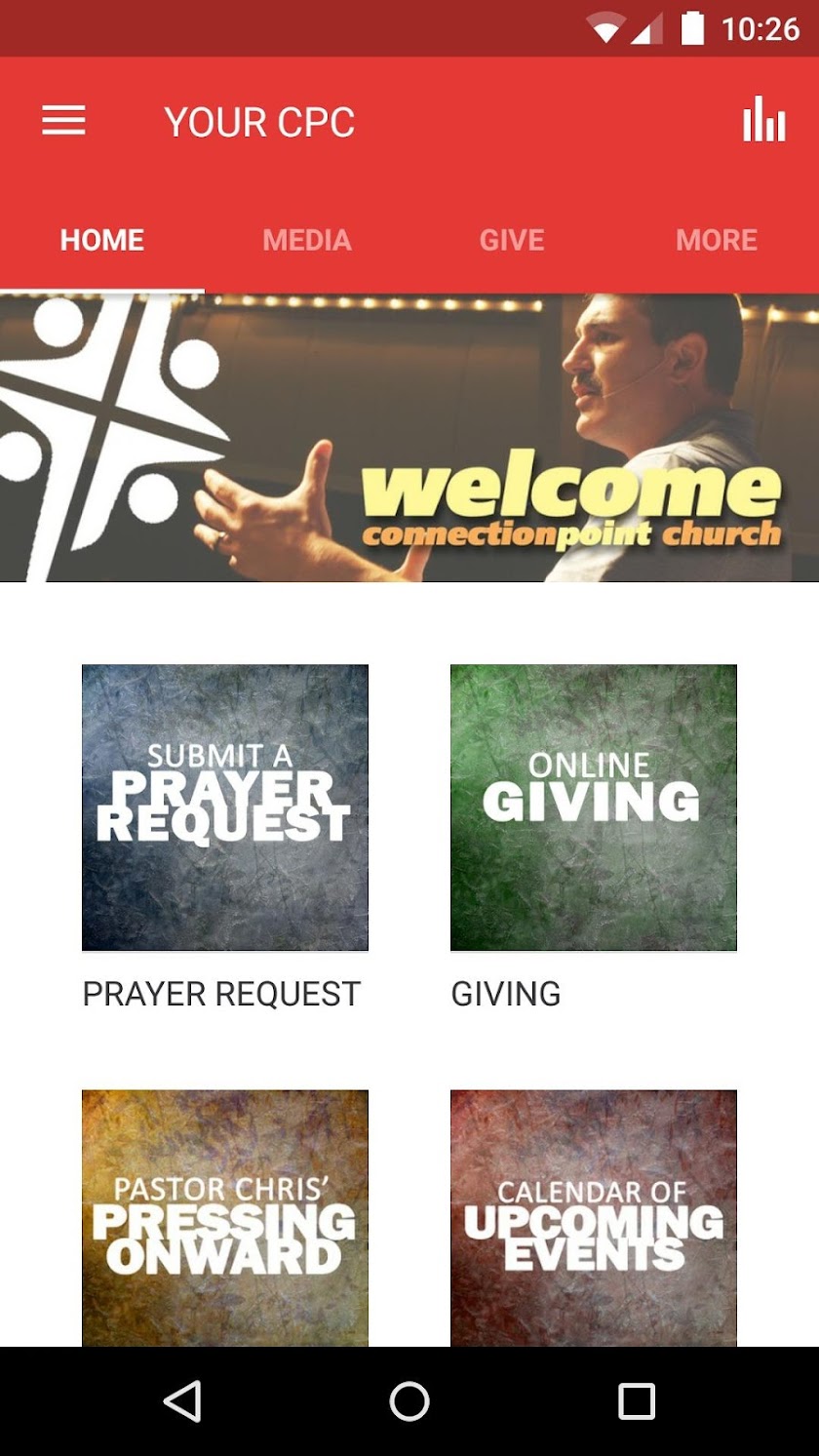819x1456 pixels.
Task: Open the Submit a Prayer Request tile
Action: 225,807
